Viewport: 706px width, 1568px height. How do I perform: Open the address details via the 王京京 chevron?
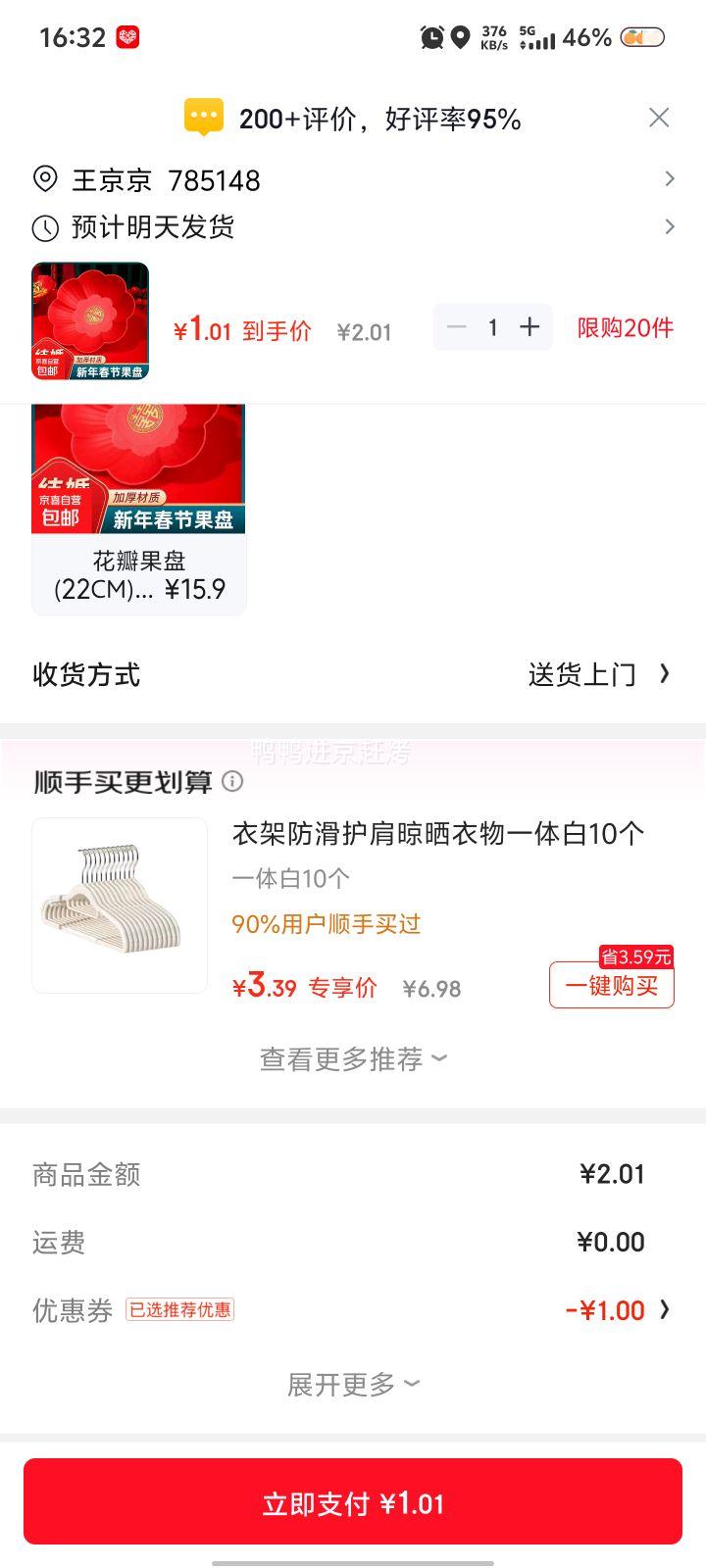pyautogui.click(x=671, y=178)
